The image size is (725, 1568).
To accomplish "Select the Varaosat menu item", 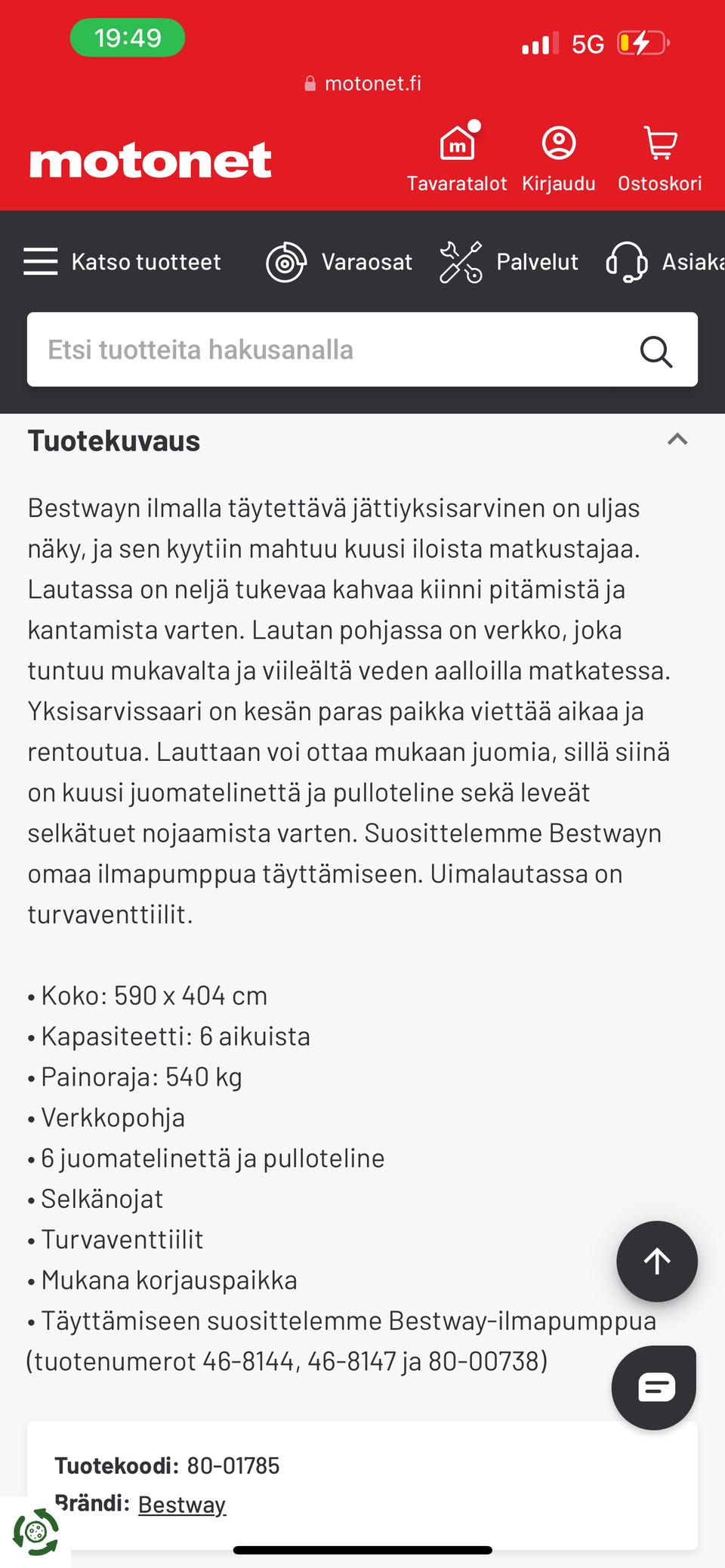I will tap(367, 262).
